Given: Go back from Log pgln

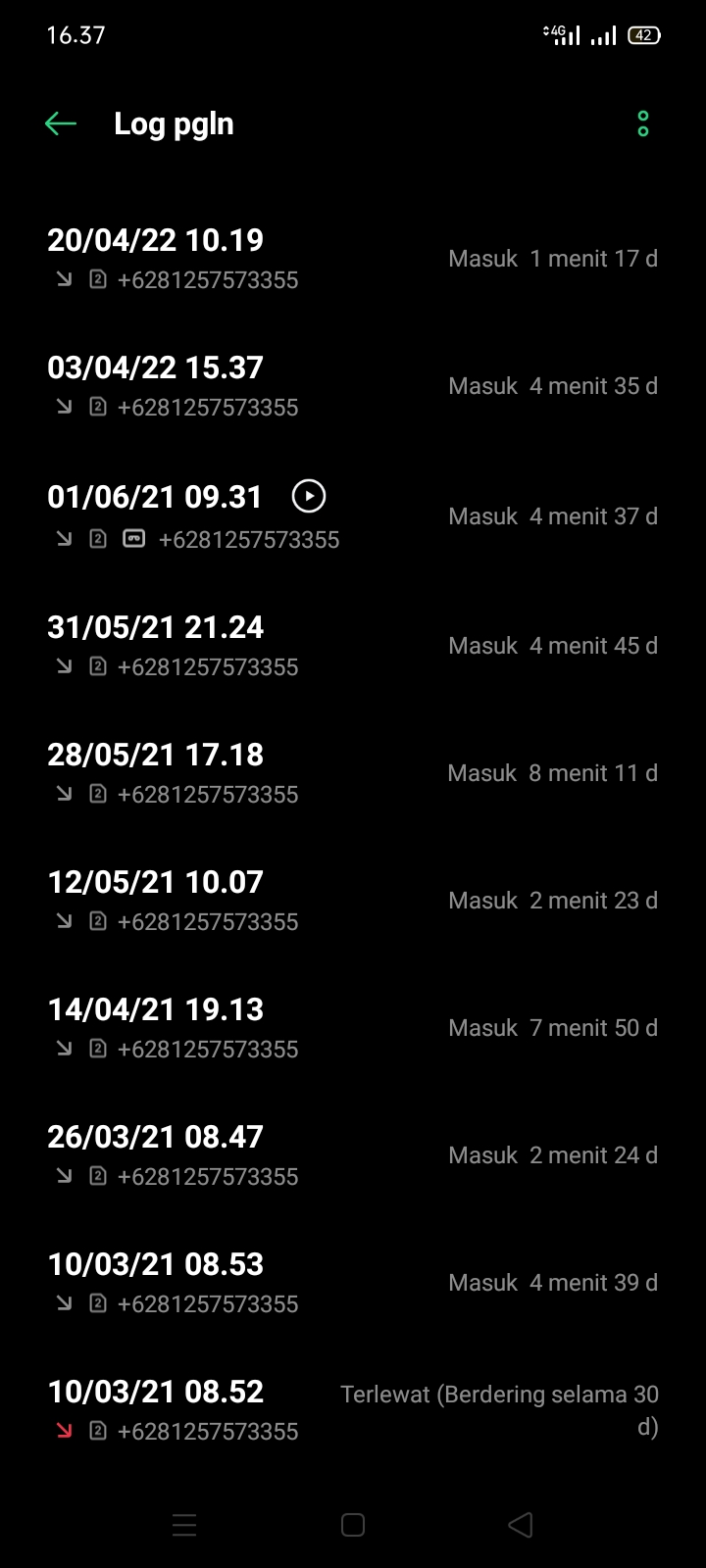Looking at the screenshot, I should pos(61,123).
